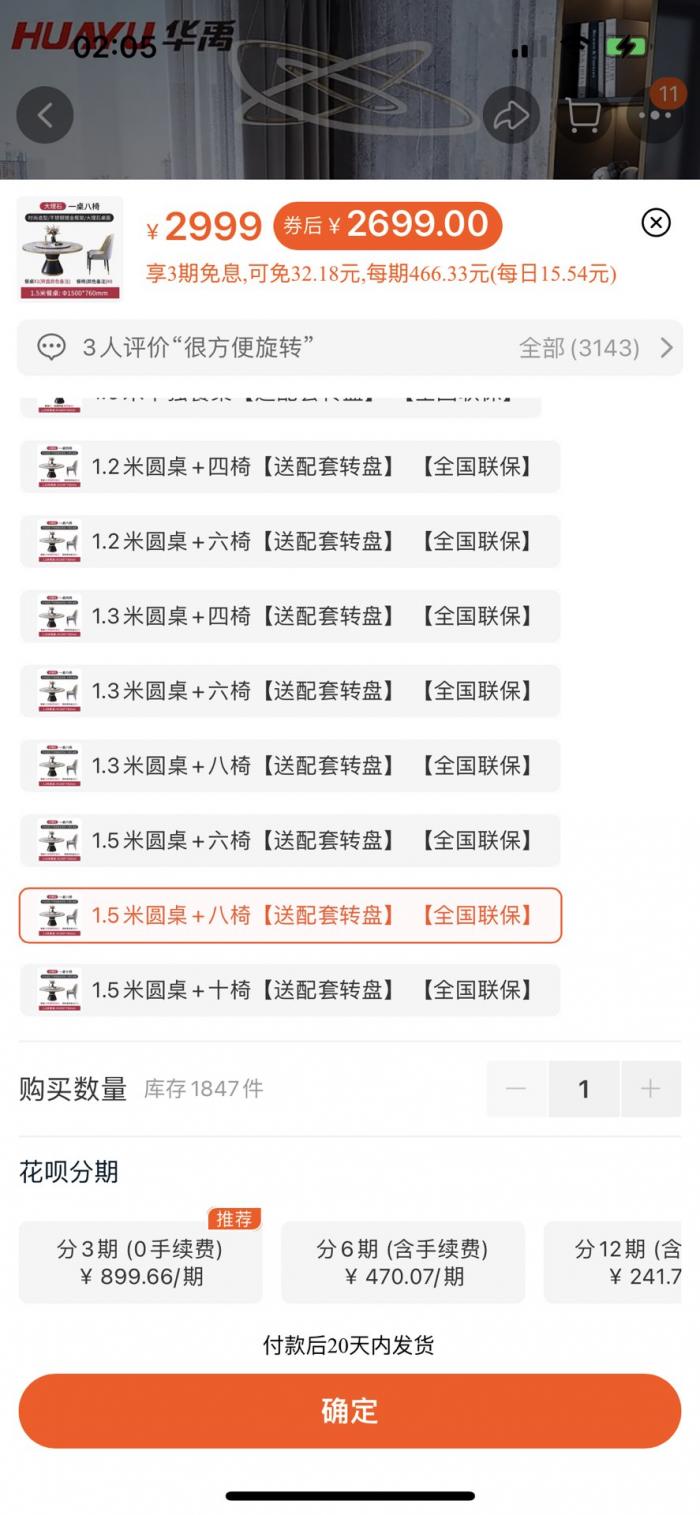
Task: Open all 3143 reviews
Action: tap(597, 348)
